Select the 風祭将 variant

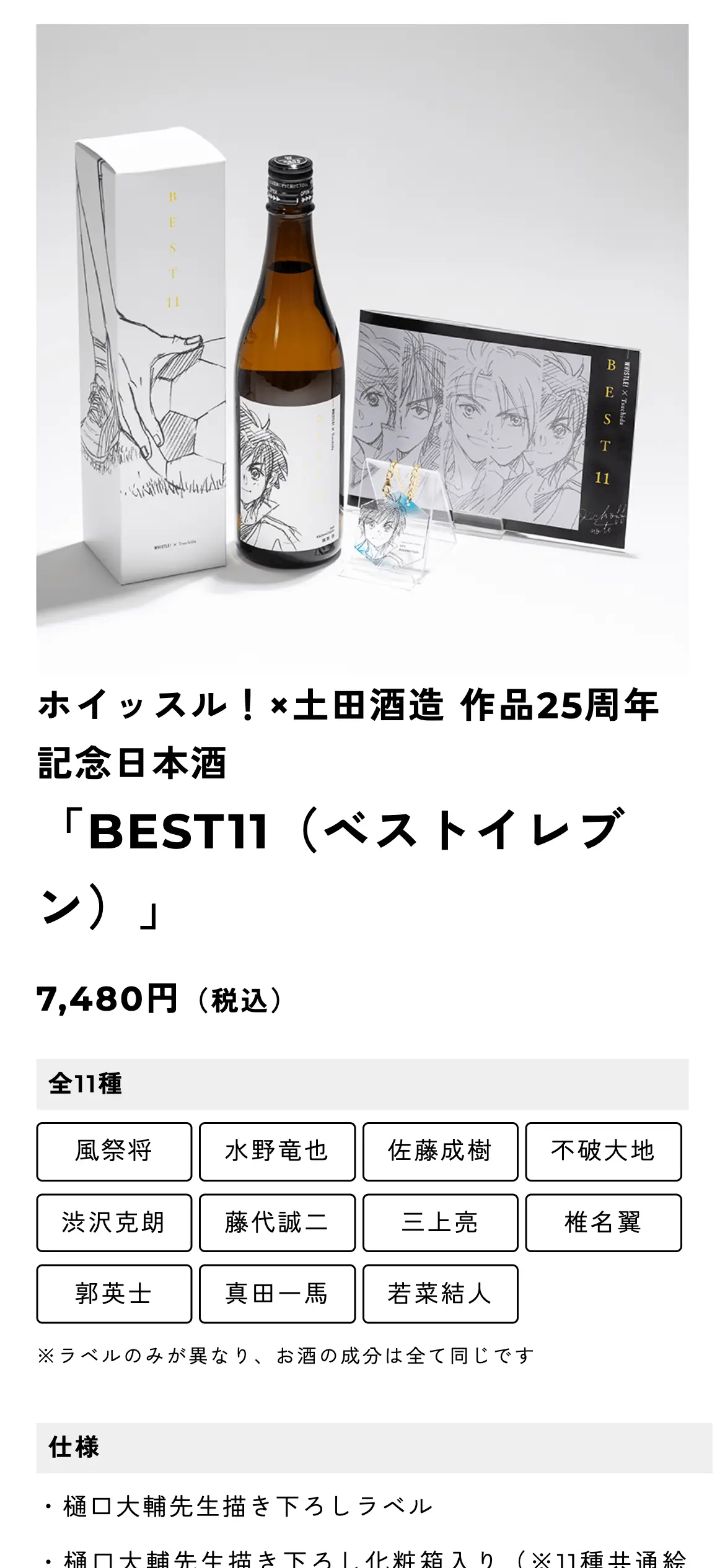[114, 1151]
